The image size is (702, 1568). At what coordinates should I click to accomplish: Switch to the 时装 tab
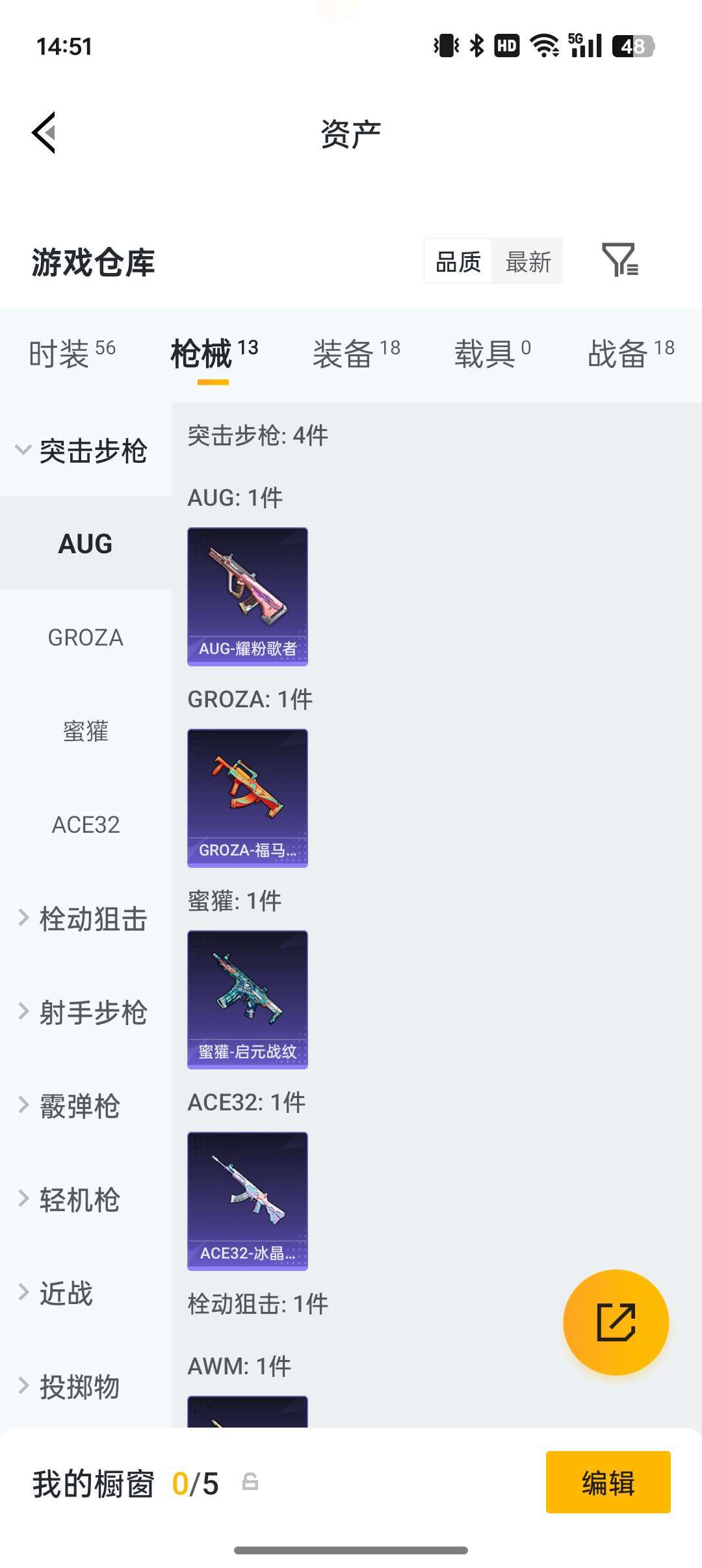[71, 354]
